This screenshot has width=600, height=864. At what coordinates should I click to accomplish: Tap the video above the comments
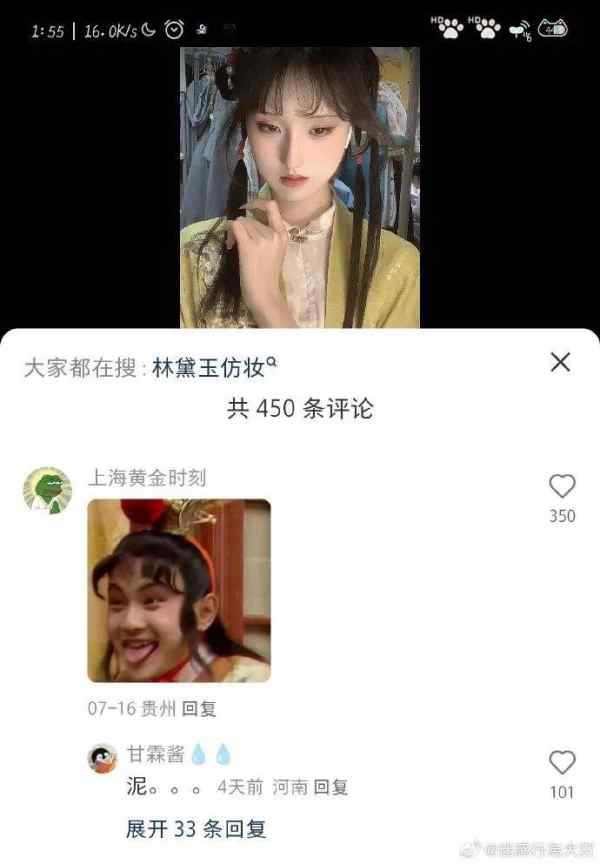coord(300,185)
